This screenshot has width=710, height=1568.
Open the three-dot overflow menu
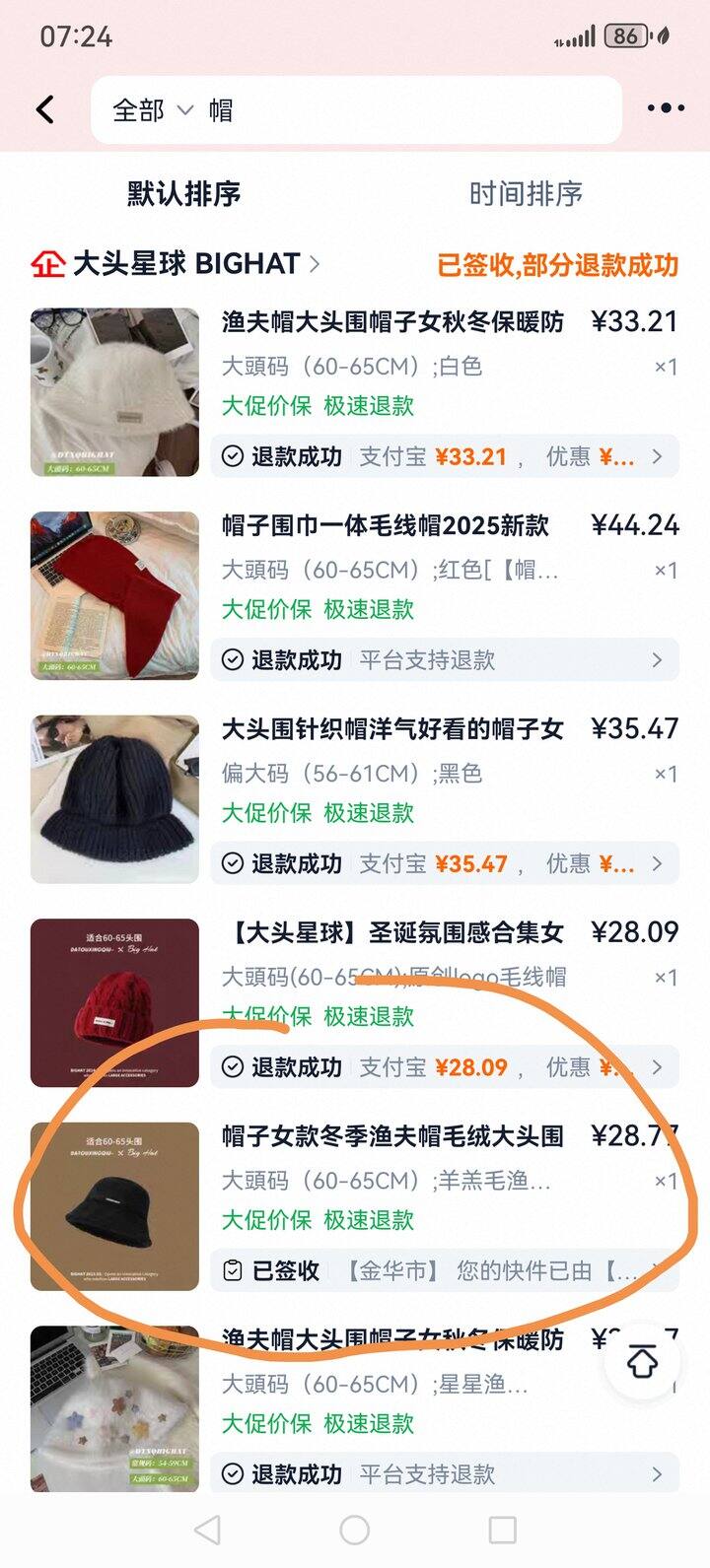click(666, 109)
